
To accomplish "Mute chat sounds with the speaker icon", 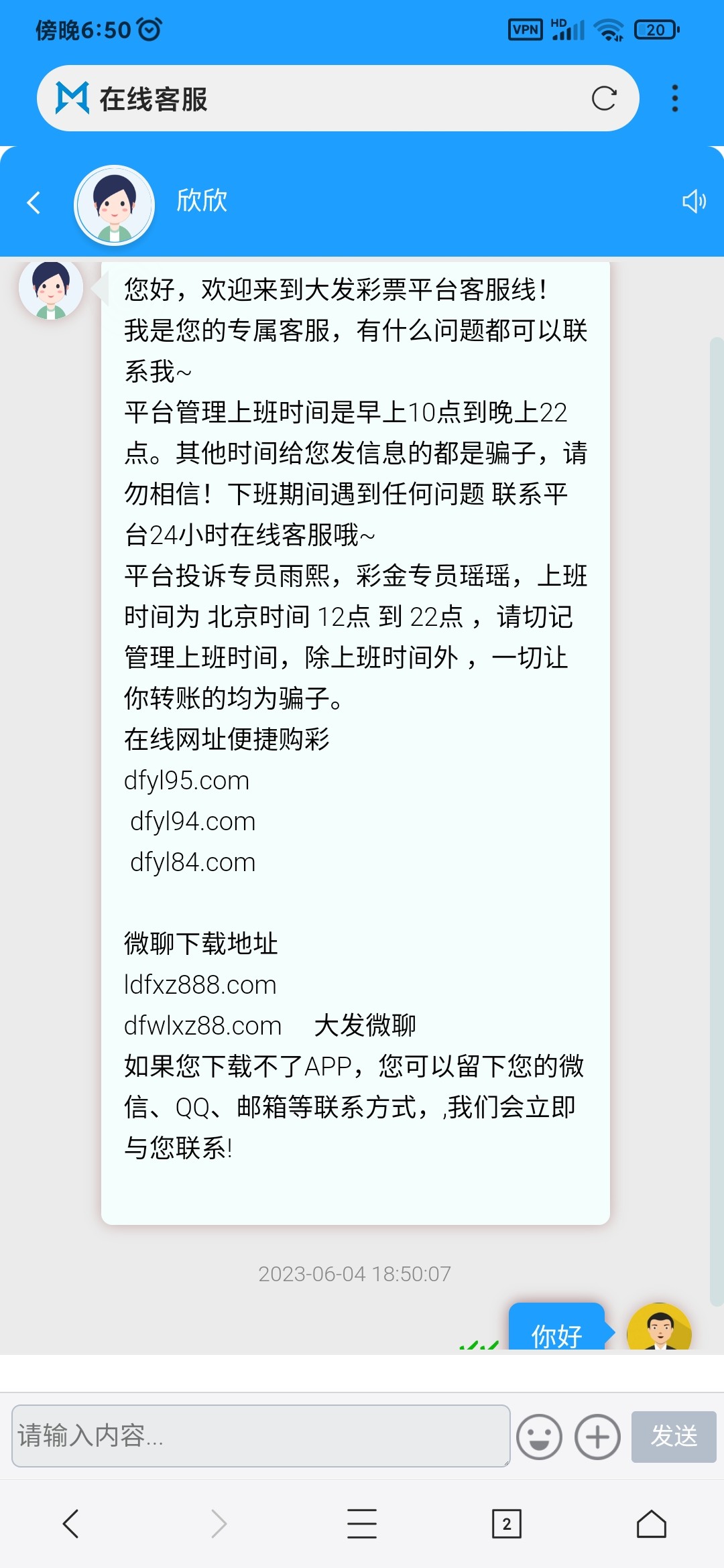I will click(x=695, y=202).
